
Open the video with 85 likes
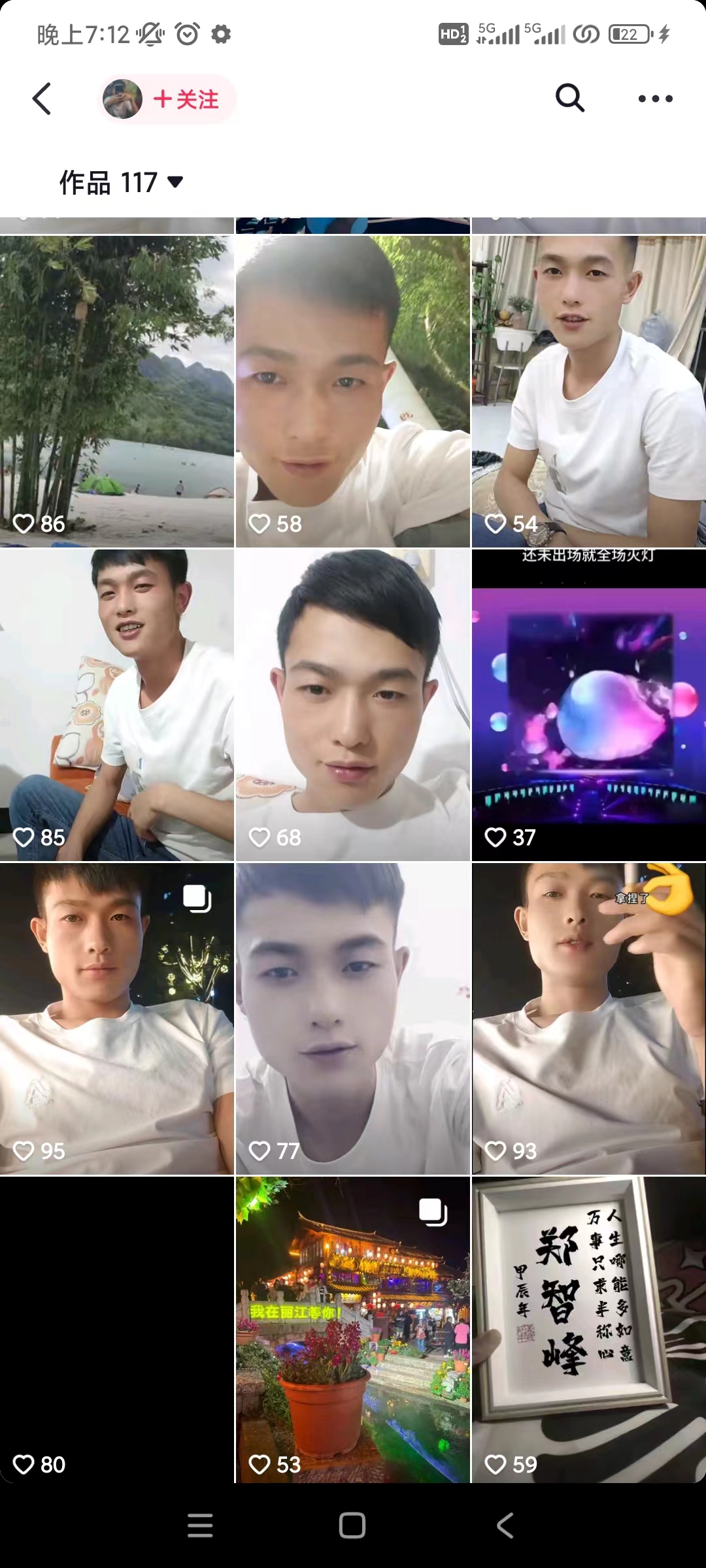click(116, 704)
